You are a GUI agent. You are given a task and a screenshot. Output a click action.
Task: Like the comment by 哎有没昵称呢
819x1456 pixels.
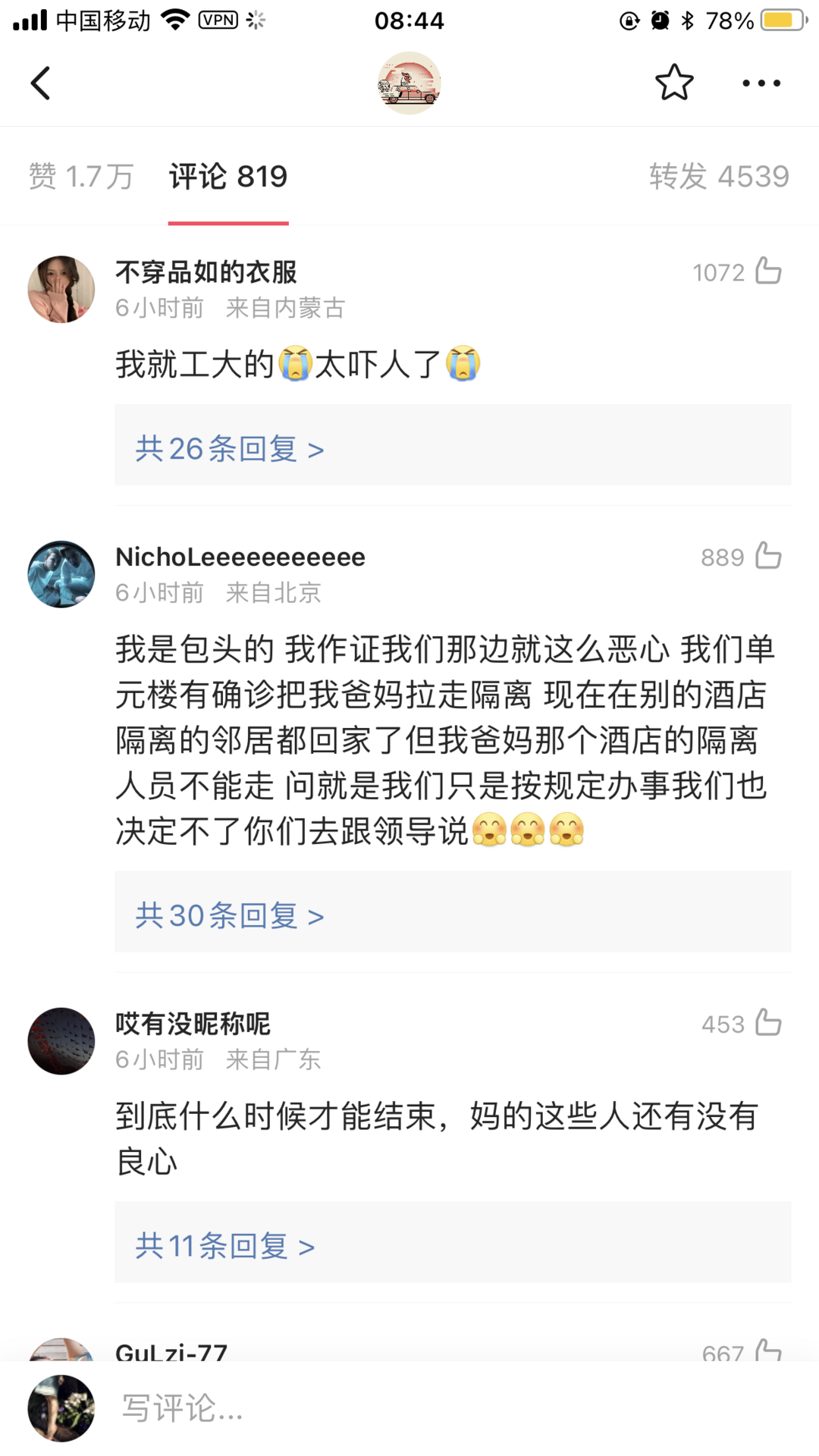pos(768,1023)
